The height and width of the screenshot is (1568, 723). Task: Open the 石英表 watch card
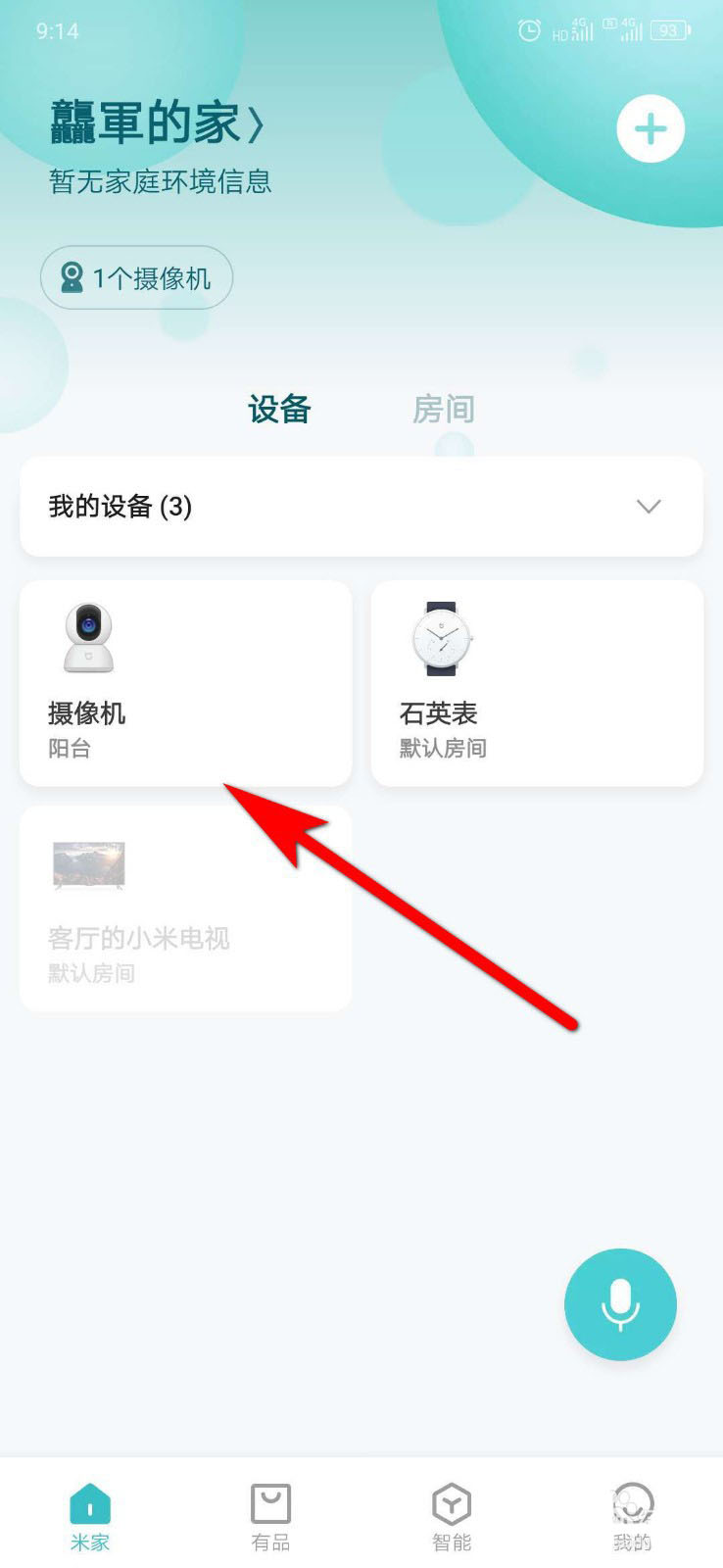(537, 683)
